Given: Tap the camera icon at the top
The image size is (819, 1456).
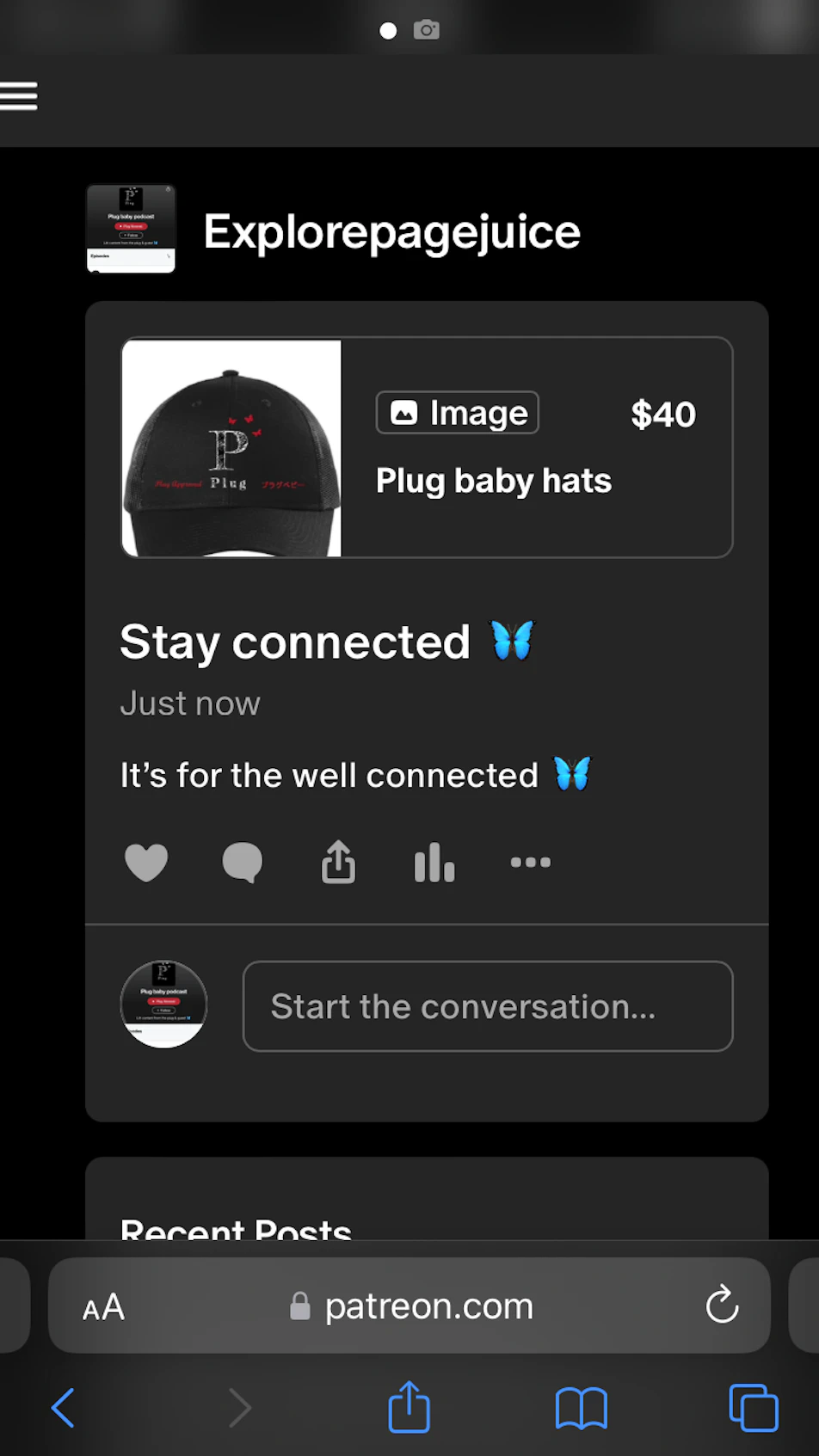Looking at the screenshot, I should (427, 29).
